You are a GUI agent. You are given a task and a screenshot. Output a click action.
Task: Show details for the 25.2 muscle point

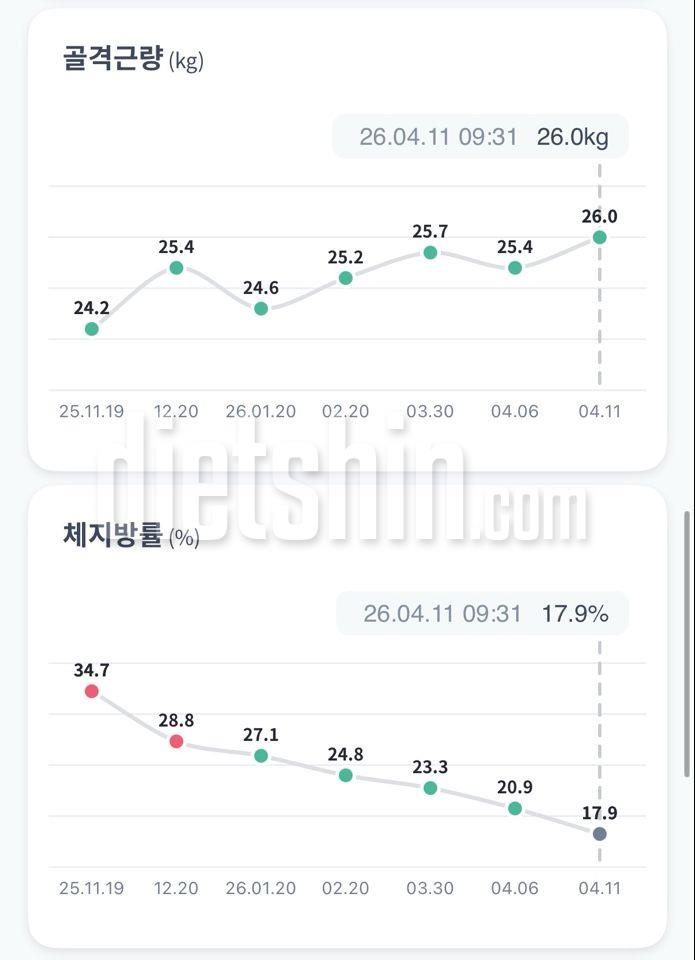346,278
